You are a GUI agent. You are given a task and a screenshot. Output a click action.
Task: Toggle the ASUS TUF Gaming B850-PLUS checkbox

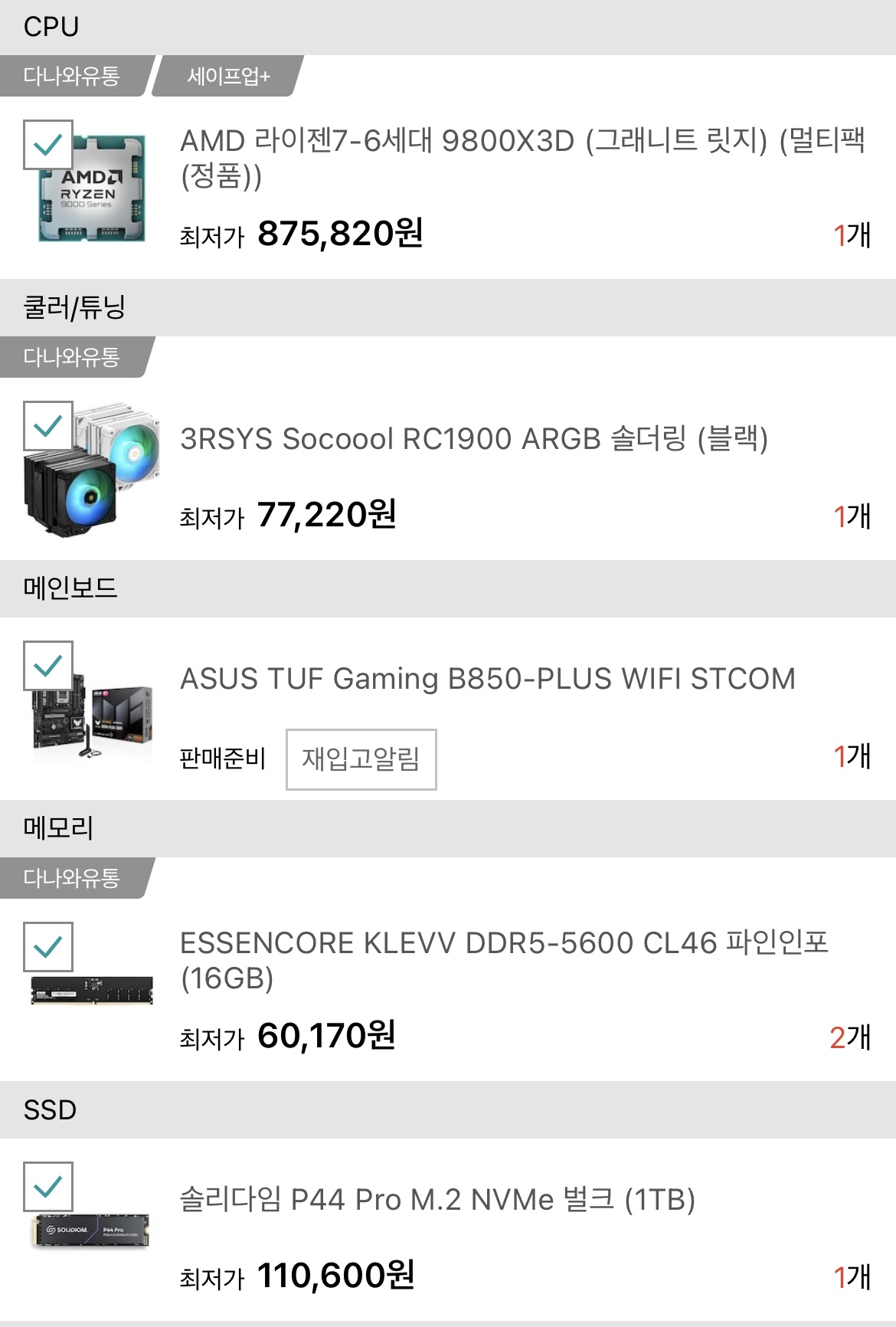click(48, 665)
